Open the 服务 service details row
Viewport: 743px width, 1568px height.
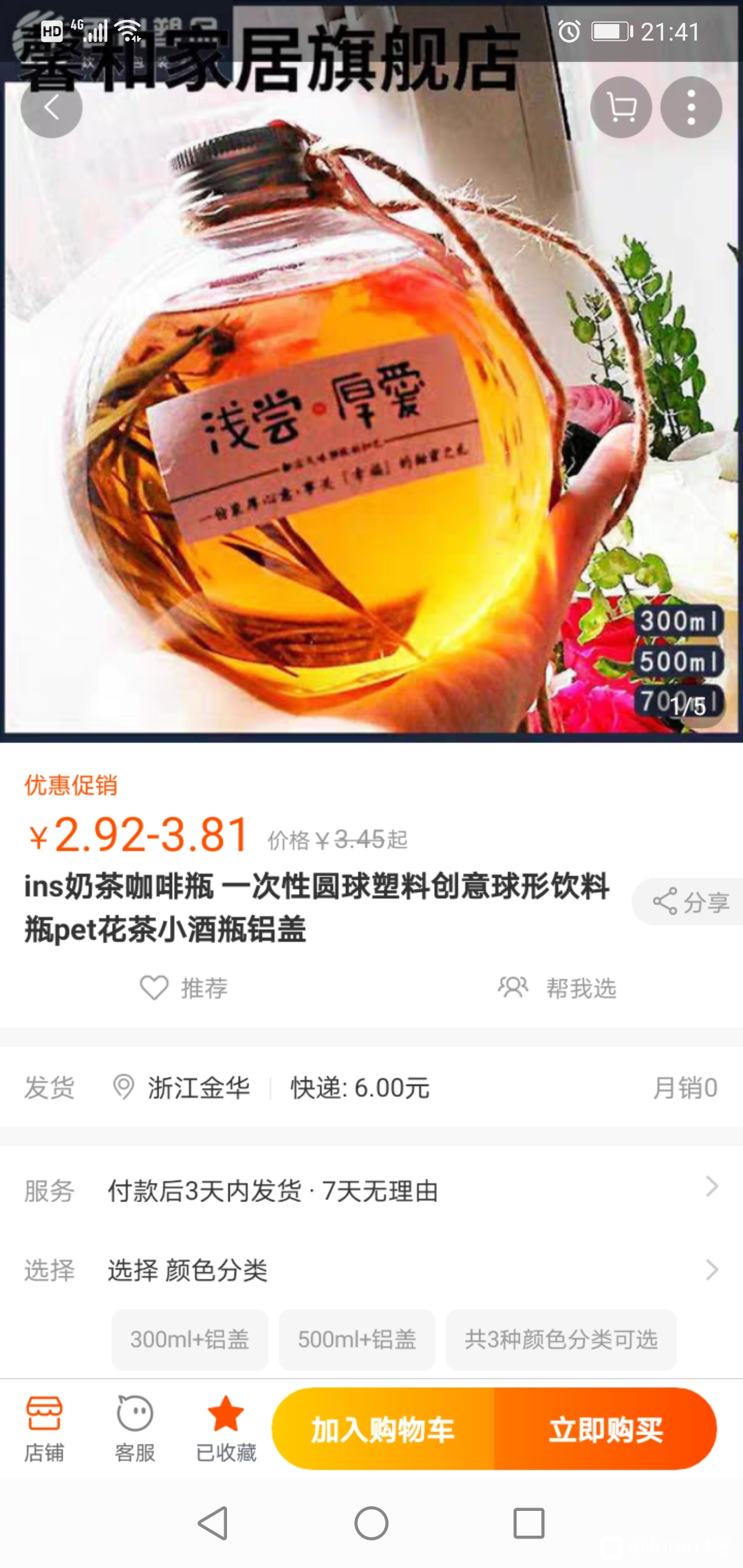371,1190
